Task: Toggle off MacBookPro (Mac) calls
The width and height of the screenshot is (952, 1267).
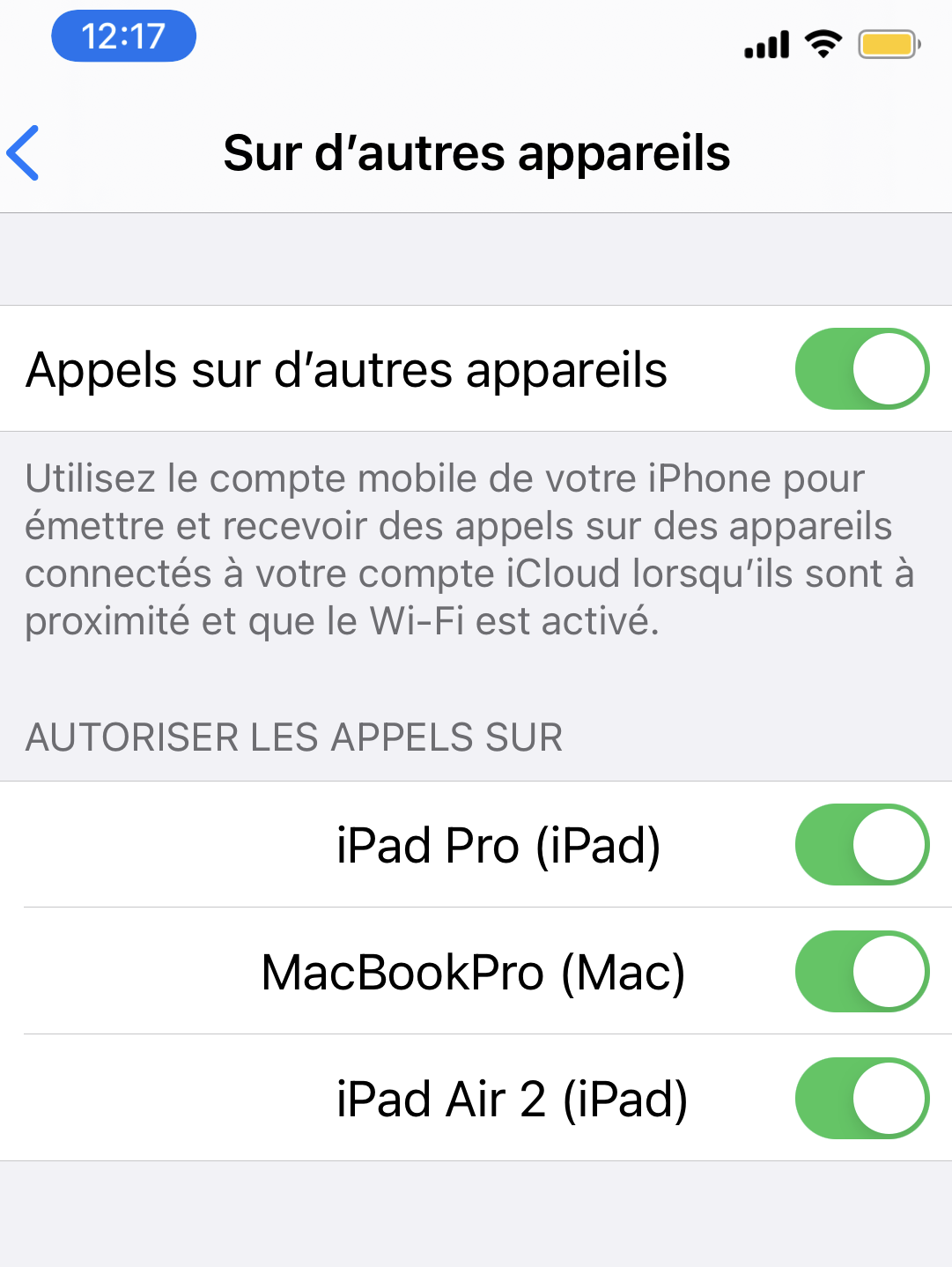Action: point(861,971)
